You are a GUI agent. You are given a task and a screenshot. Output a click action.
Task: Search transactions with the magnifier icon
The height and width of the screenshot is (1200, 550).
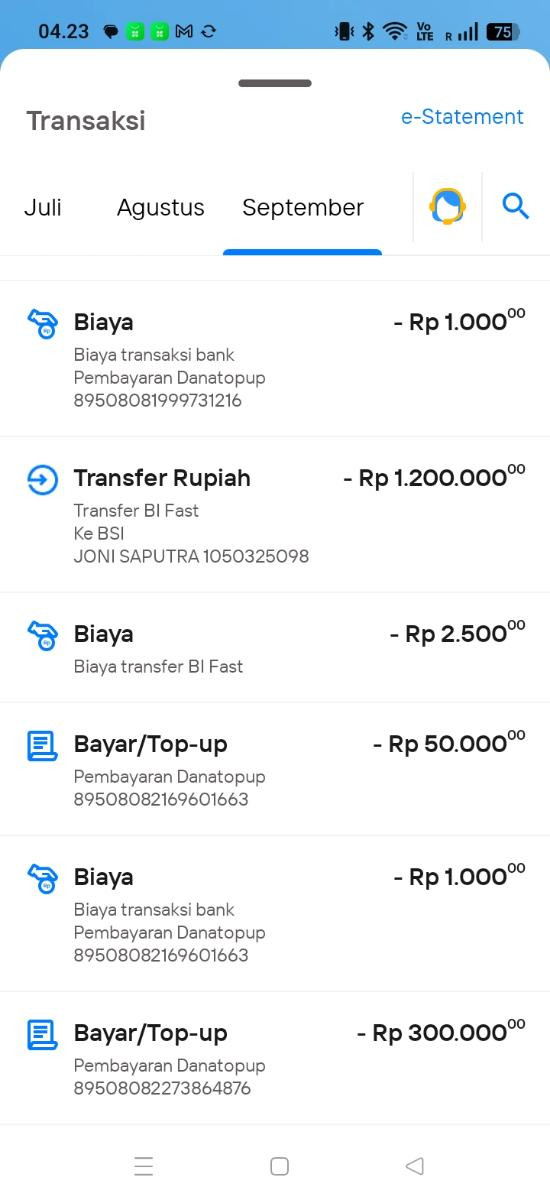pyautogui.click(x=515, y=207)
